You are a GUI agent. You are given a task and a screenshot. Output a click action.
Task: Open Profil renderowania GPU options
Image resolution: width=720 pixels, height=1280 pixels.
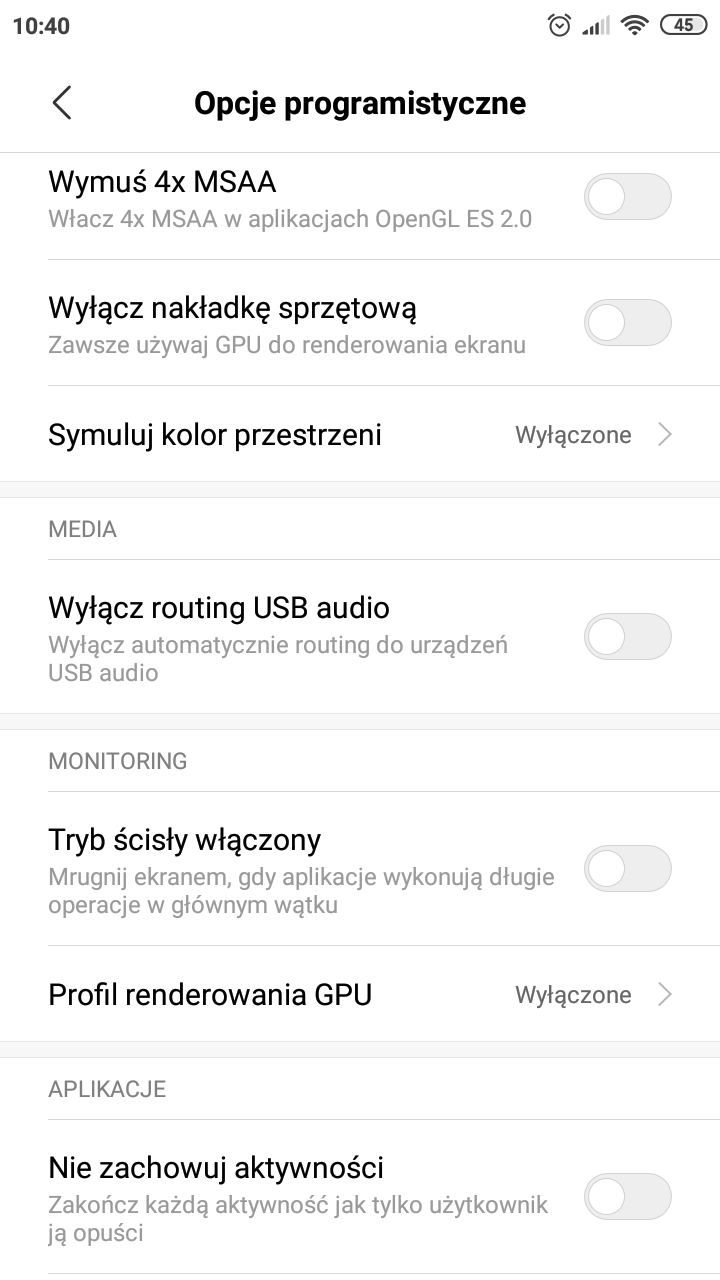point(360,995)
